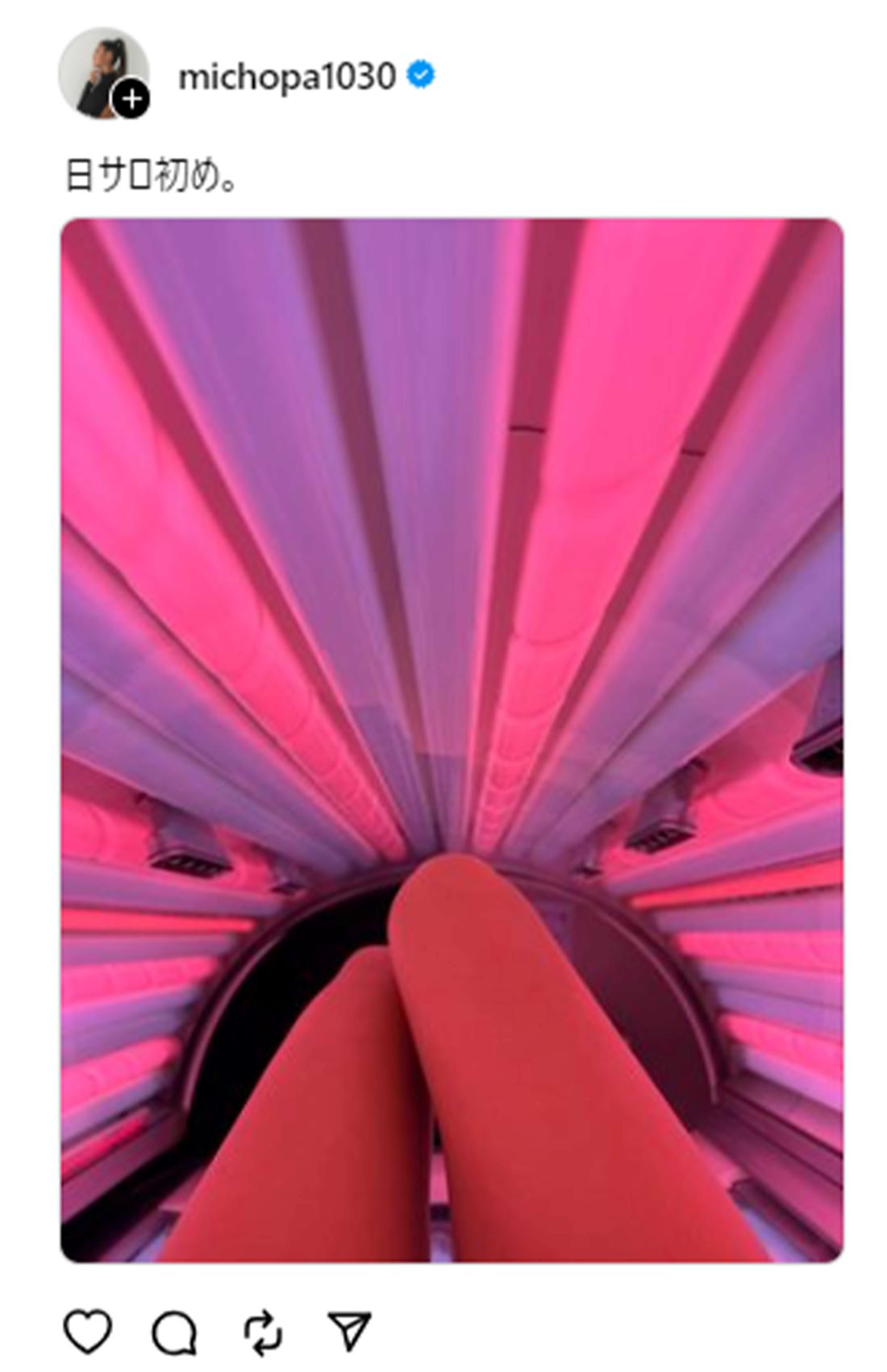Share the post via paper plane
This screenshot has height=1372, width=887.
(x=349, y=1331)
